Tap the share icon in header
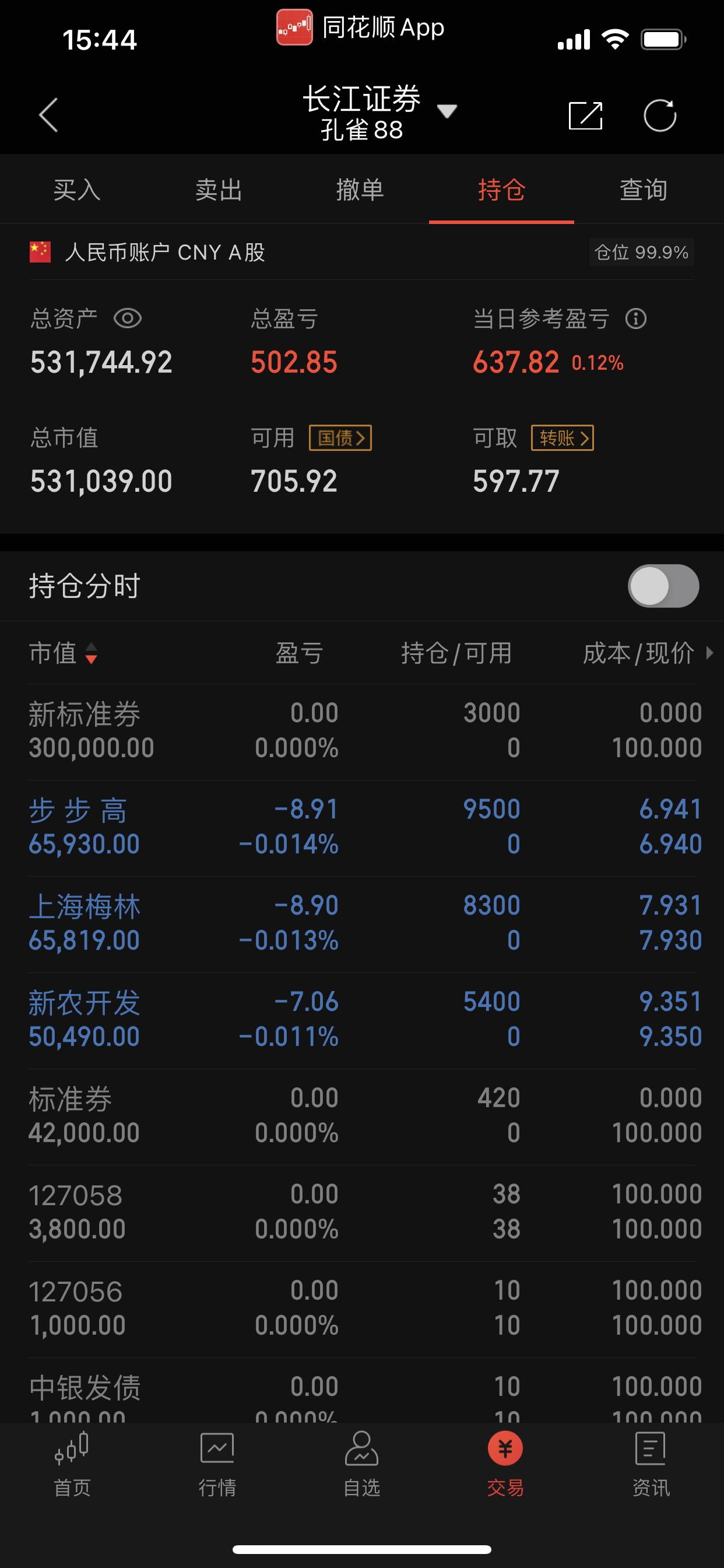The image size is (724, 1568). pos(585,115)
